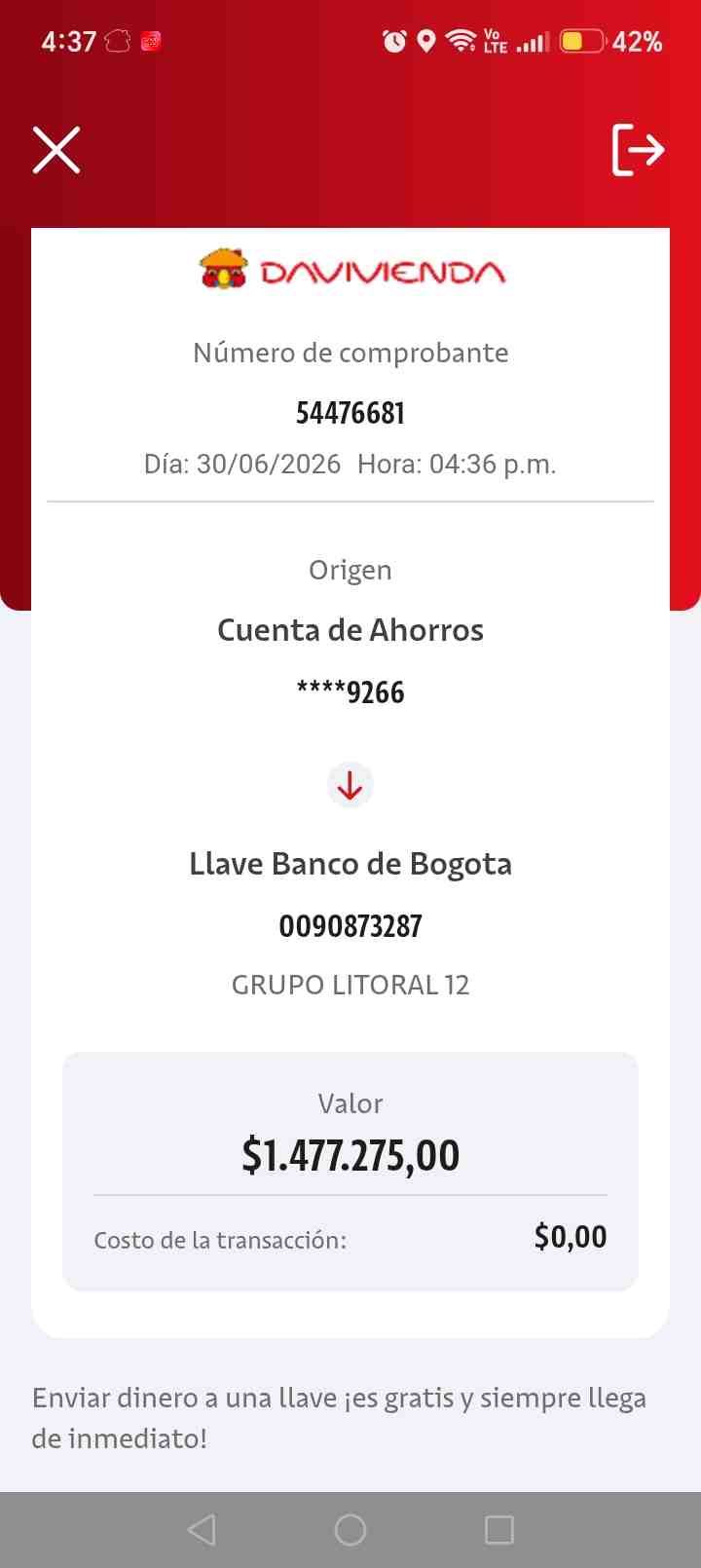701x1568 pixels.
Task: Open the recent apps overview
Action: click(x=499, y=1529)
